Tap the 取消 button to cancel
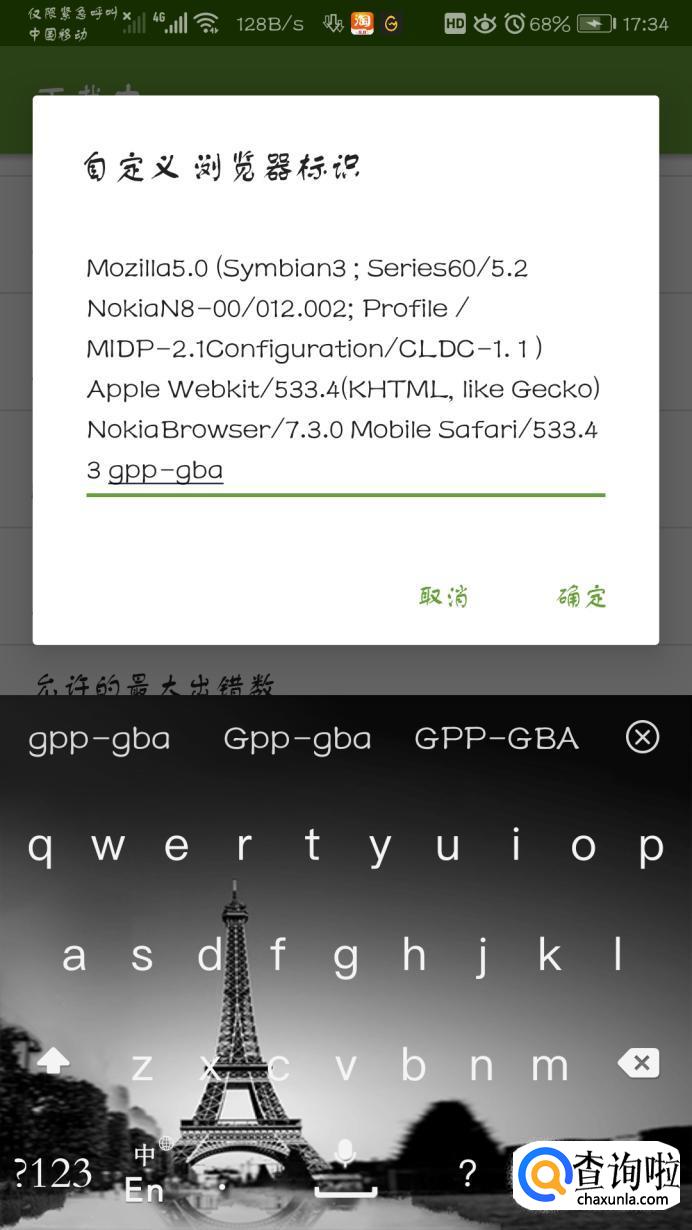Screen dimensions: 692x1230 (444, 596)
